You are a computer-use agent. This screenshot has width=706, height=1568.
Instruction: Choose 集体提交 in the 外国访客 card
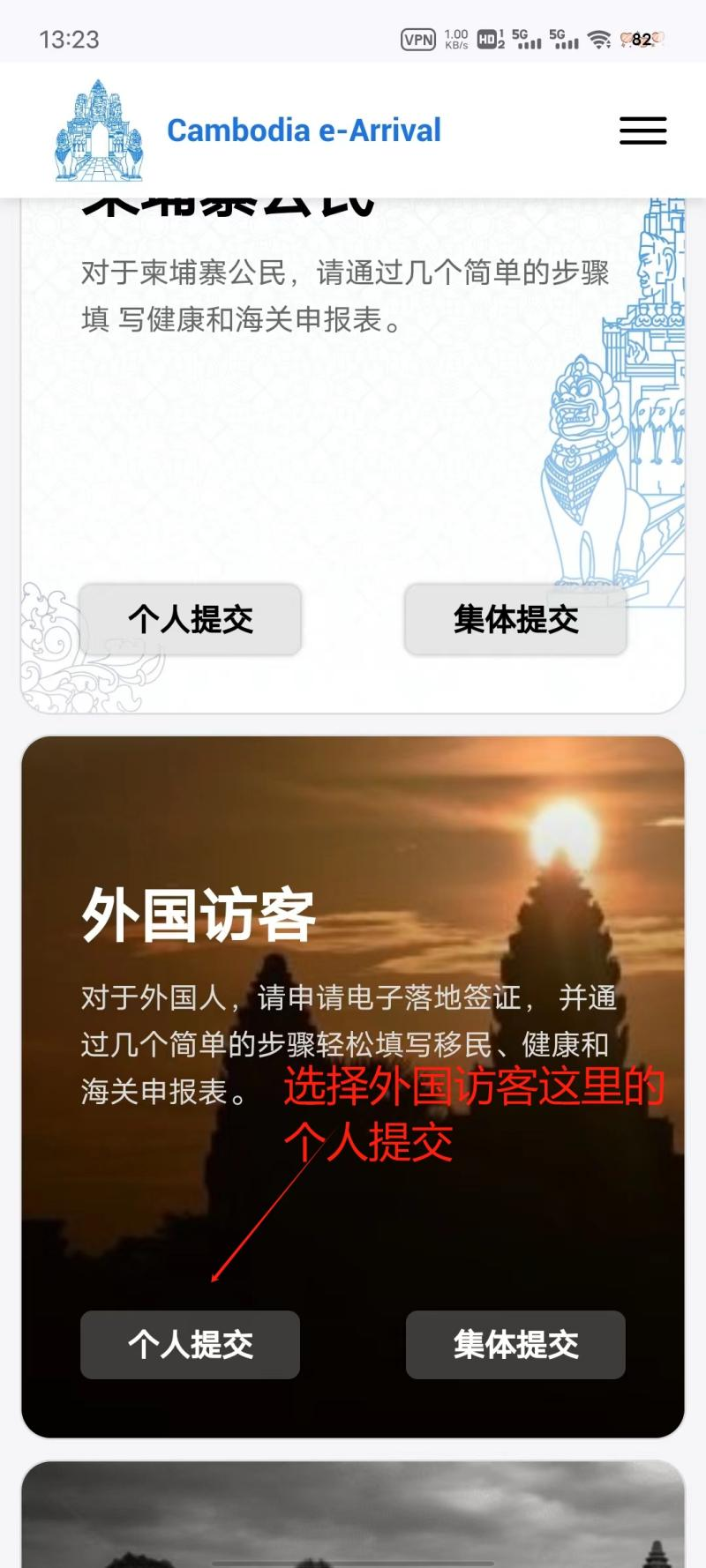coord(515,1344)
